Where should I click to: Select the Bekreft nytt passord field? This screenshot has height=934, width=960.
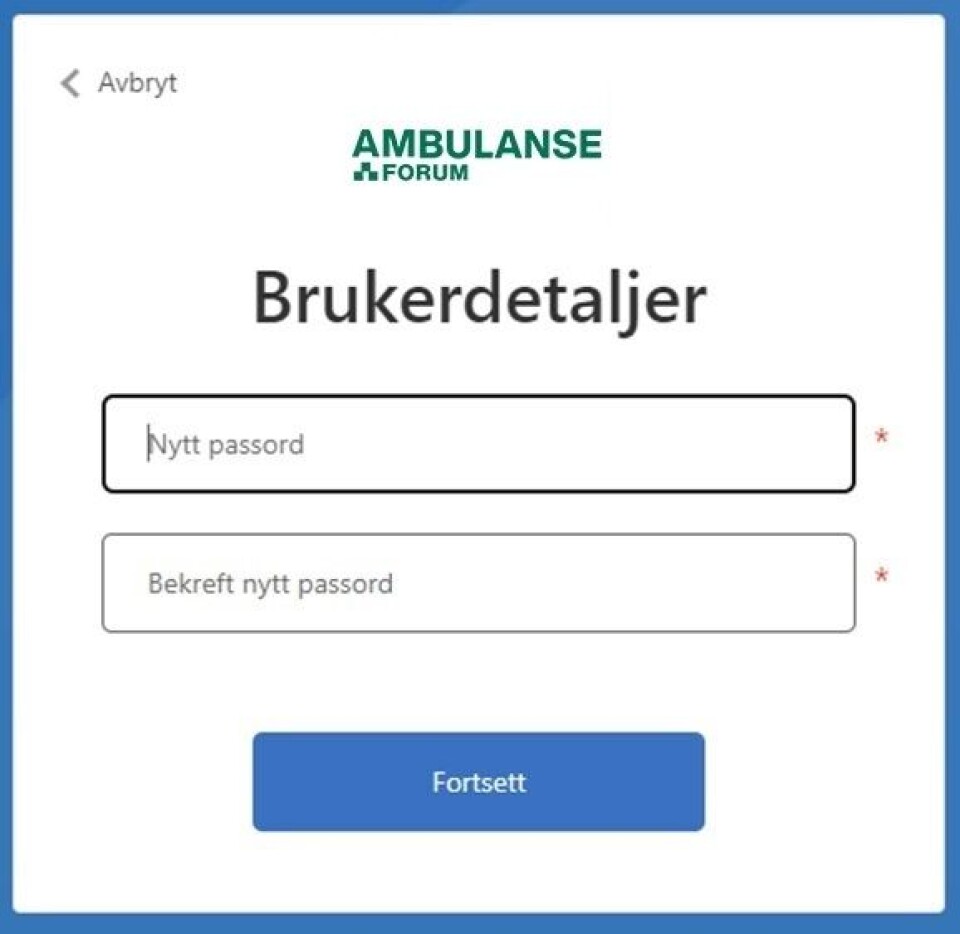pos(478,583)
